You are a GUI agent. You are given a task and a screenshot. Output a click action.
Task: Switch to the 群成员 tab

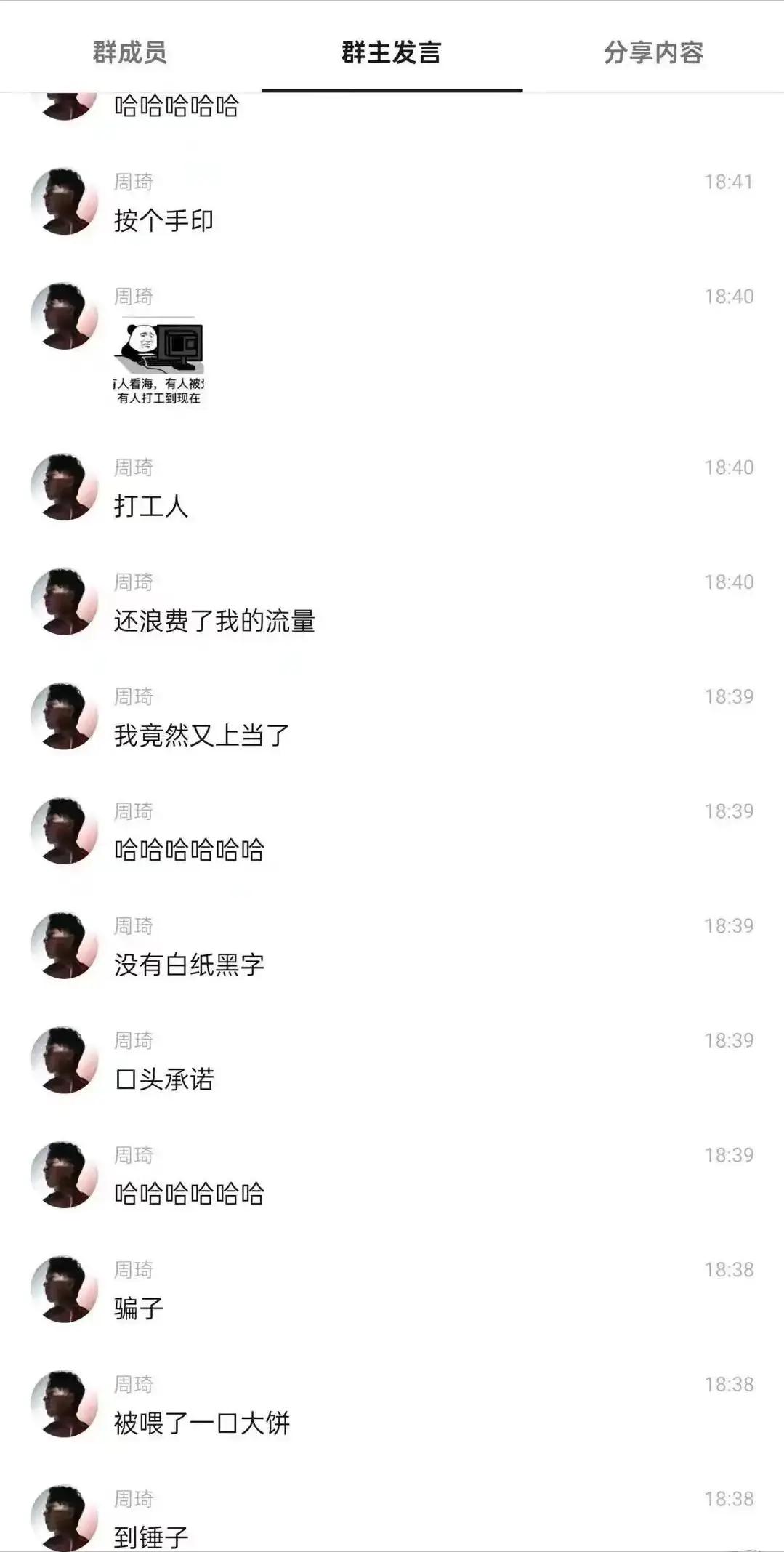tap(130, 52)
